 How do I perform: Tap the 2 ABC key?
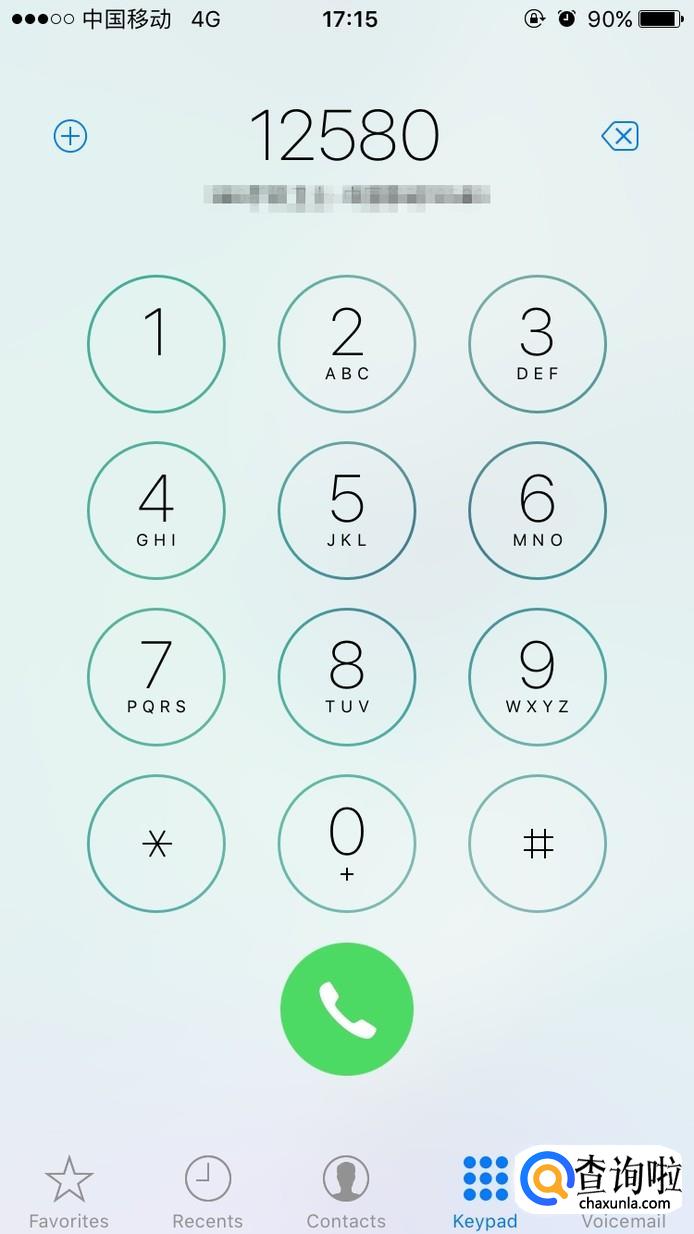point(347,344)
